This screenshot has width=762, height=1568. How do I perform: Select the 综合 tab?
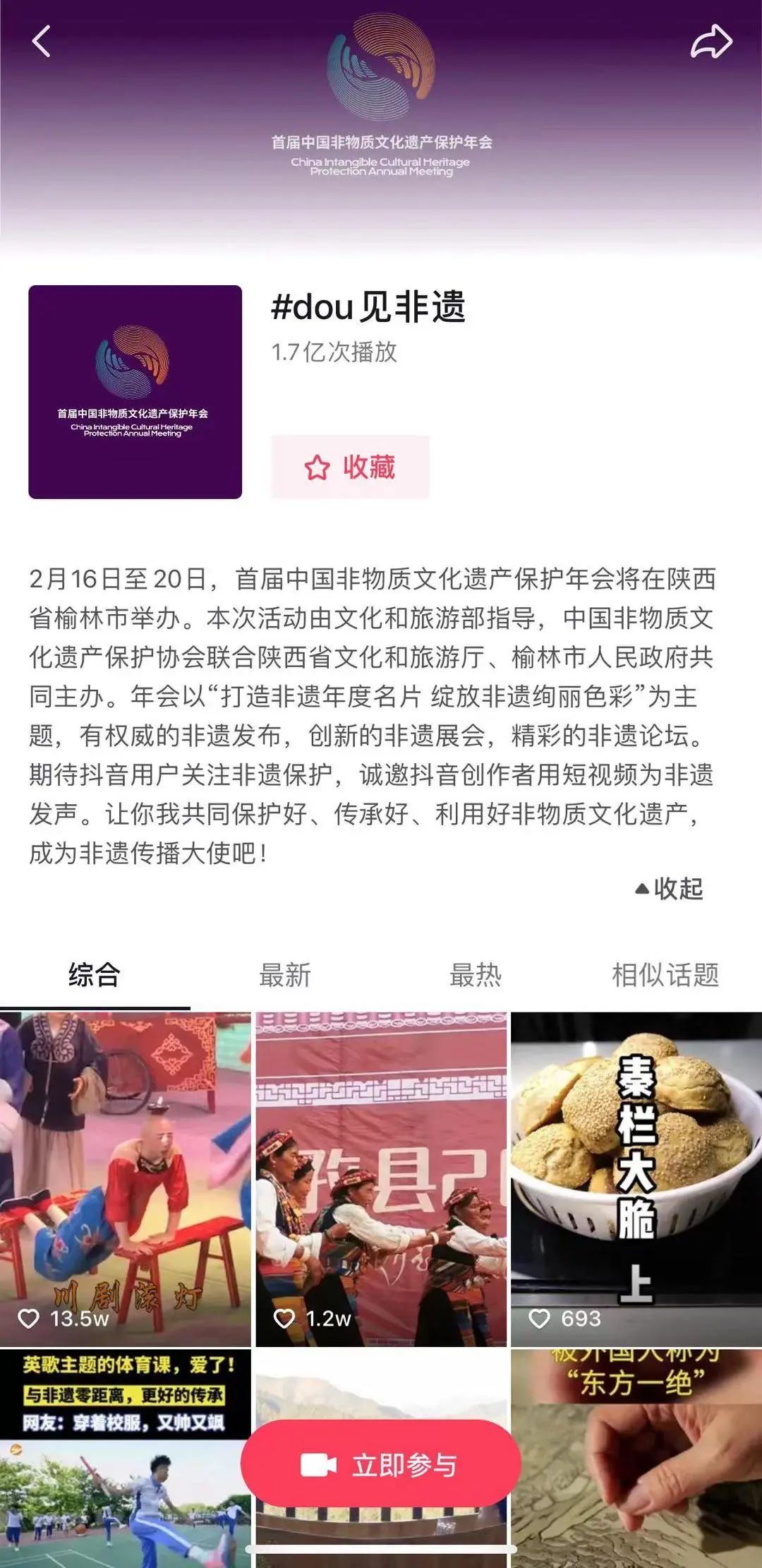point(95,976)
